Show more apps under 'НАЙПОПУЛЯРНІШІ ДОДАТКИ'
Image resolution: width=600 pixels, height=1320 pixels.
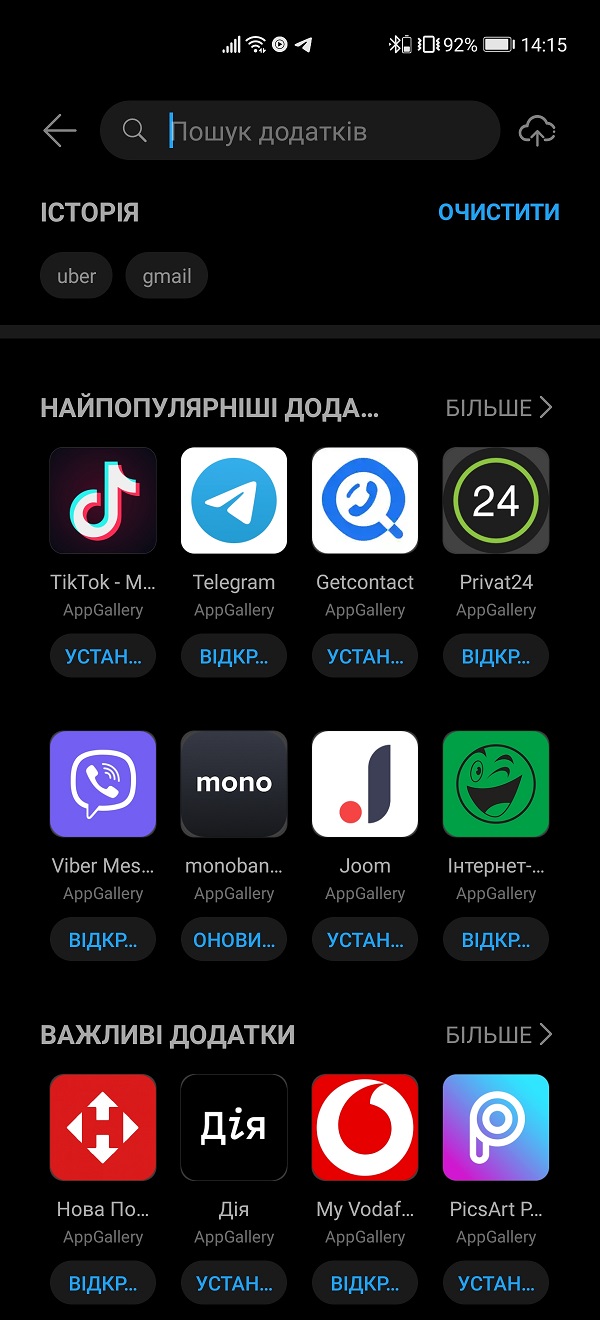pos(499,408)
